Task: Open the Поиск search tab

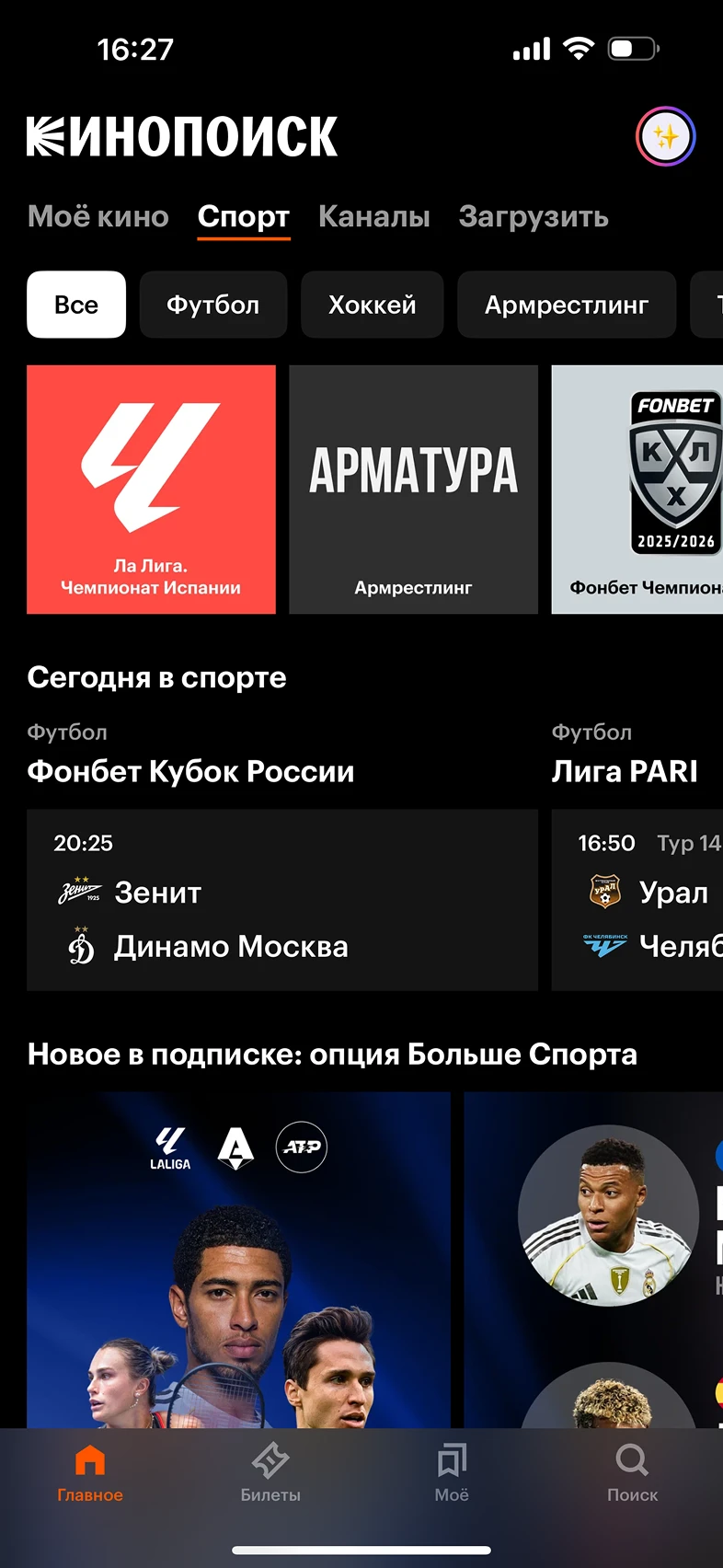Action: click(632, 1472)
